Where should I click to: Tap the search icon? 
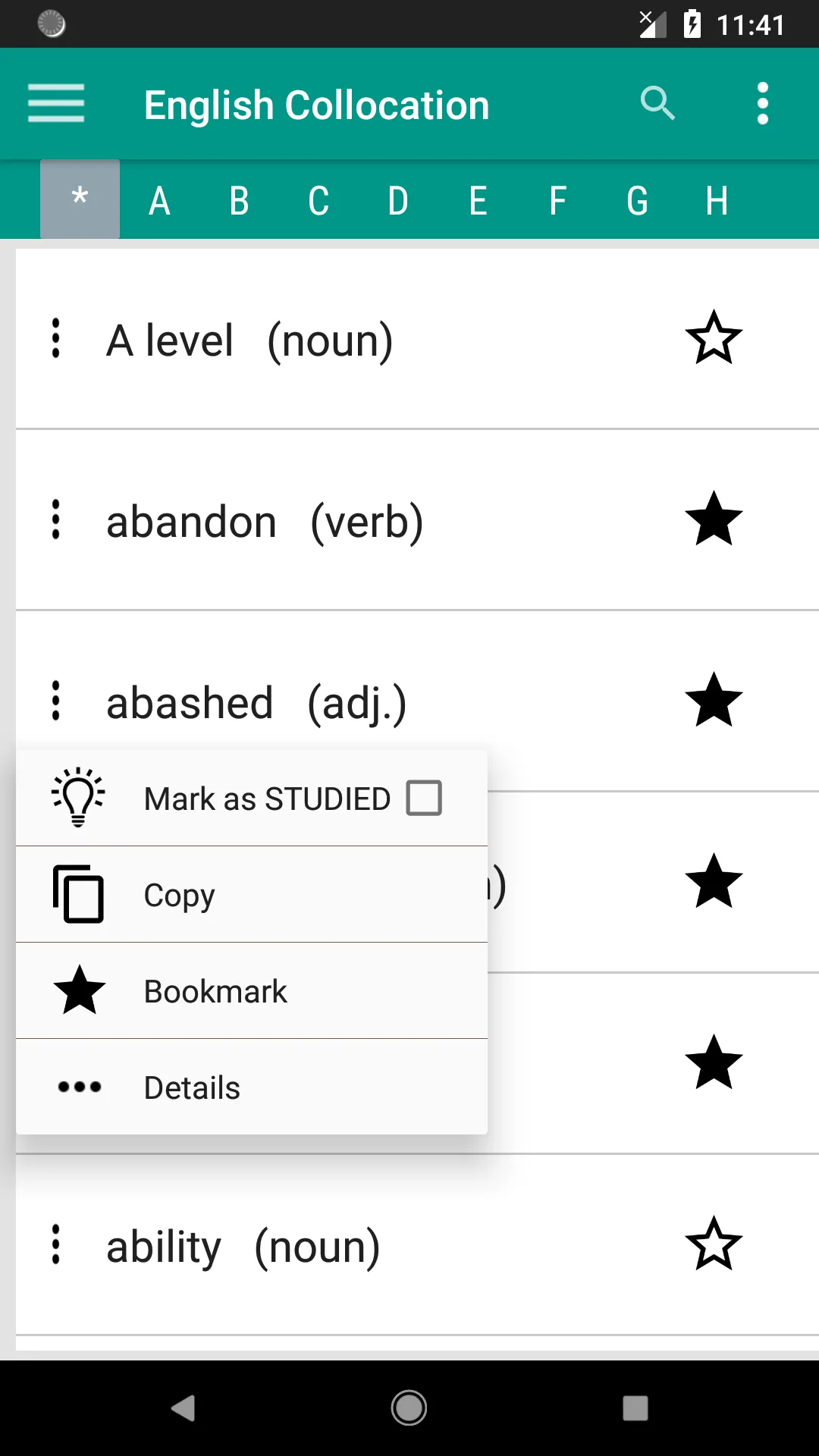click(657, 104)
